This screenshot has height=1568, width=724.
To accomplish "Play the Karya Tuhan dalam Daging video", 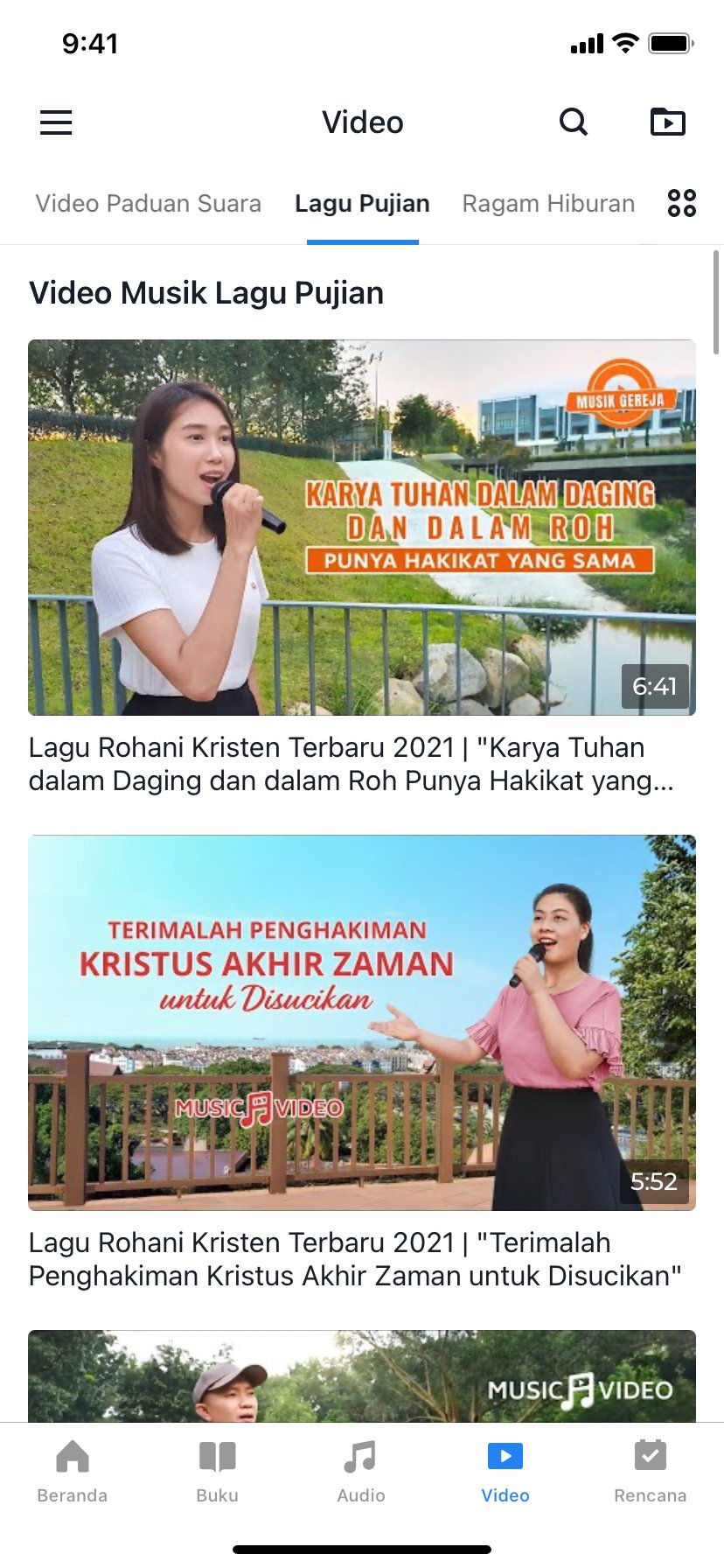I will click(x=362, y=528).
